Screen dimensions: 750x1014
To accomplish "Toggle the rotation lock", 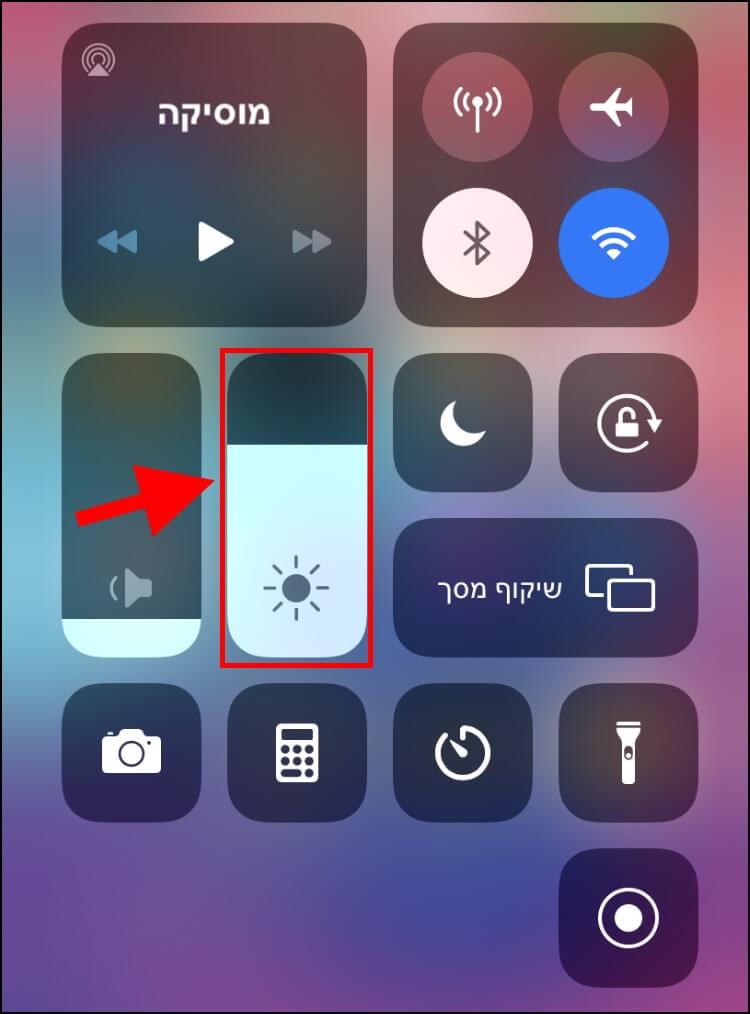I will [x=628, y=422].
